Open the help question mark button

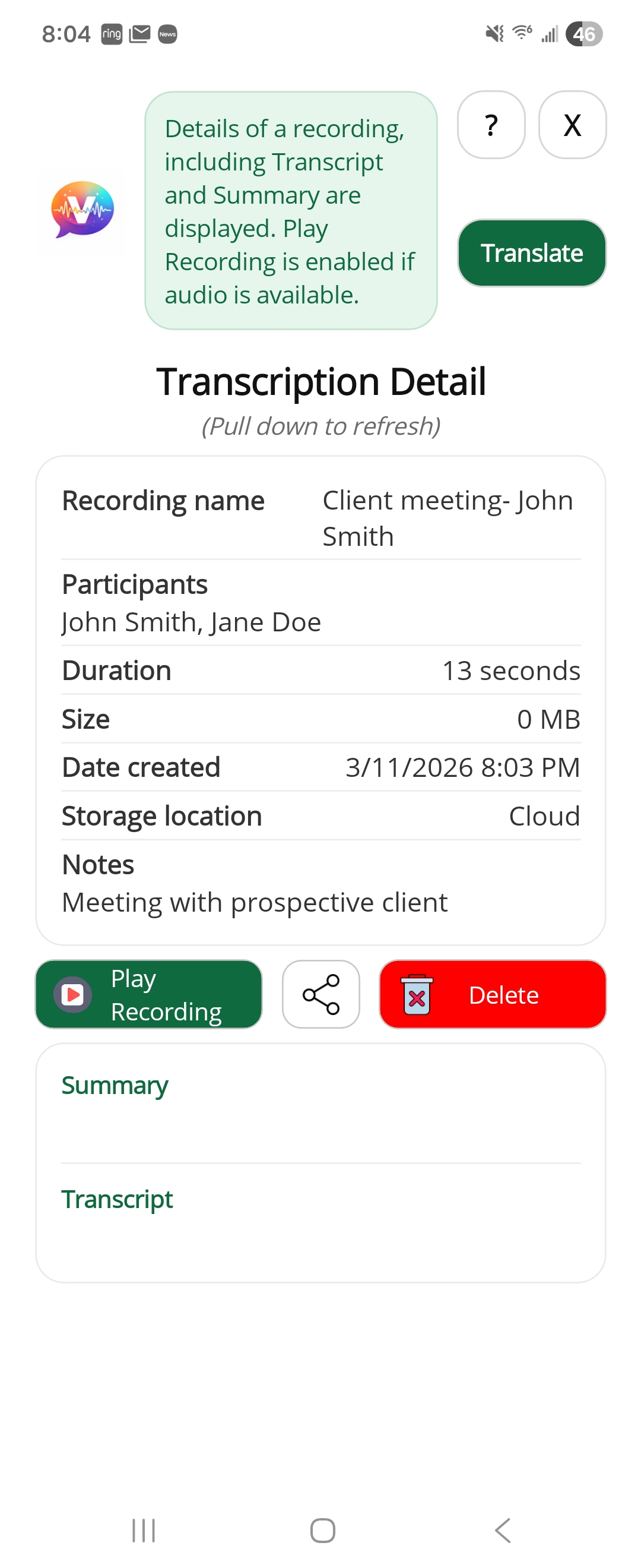(491, 125)
